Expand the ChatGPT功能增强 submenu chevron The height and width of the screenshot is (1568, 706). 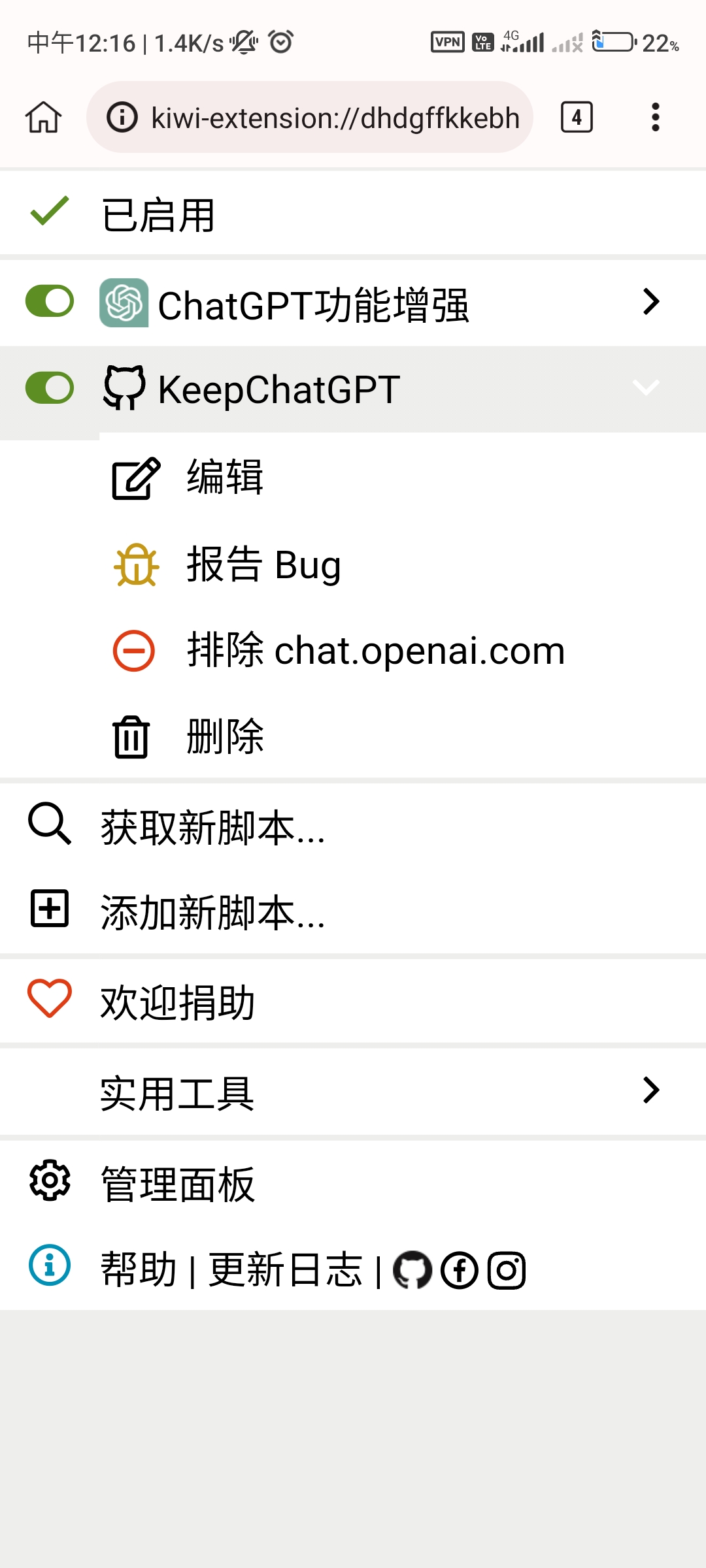pyautogui.click(x=650, y=302)
